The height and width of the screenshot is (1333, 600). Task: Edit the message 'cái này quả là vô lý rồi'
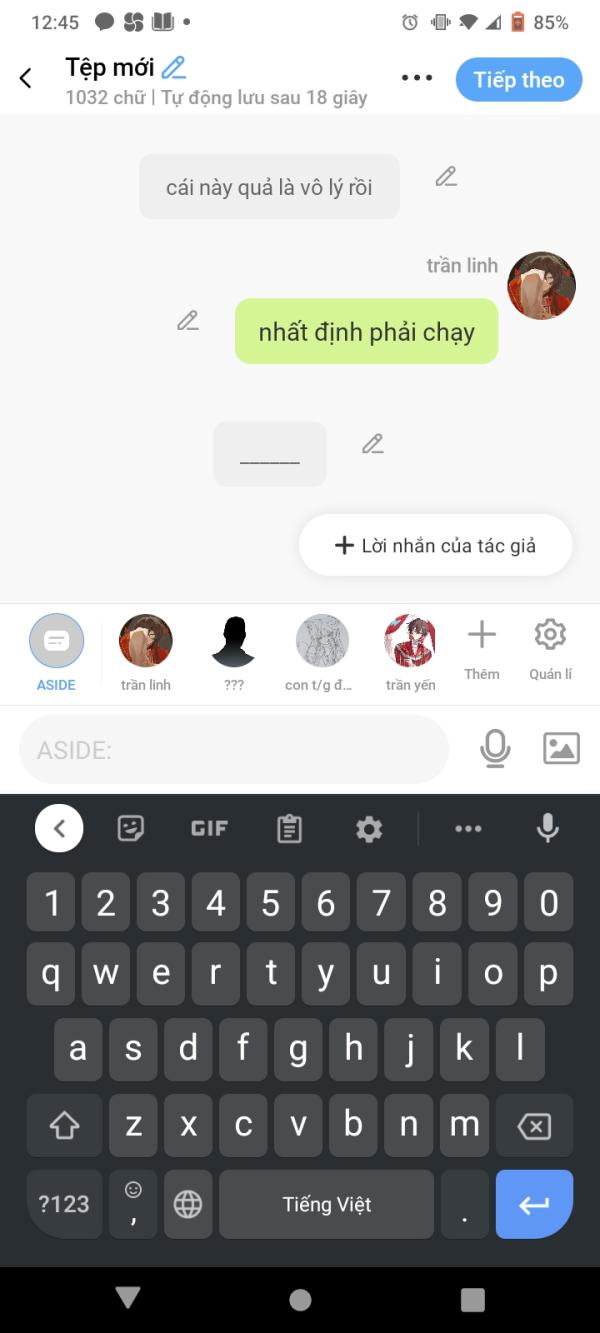coord(446,177)
